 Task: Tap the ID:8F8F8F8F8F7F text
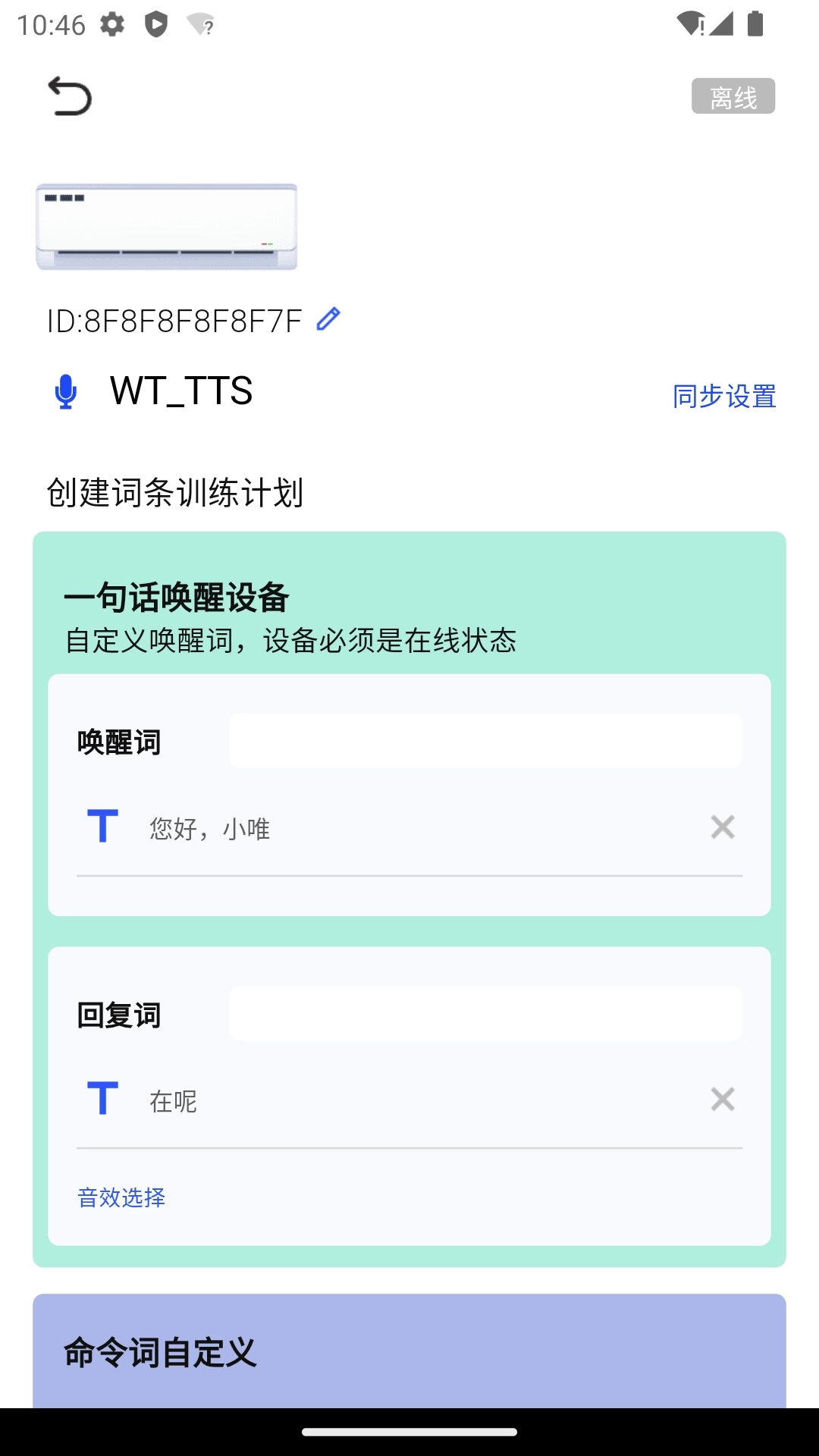pos(173,320)
